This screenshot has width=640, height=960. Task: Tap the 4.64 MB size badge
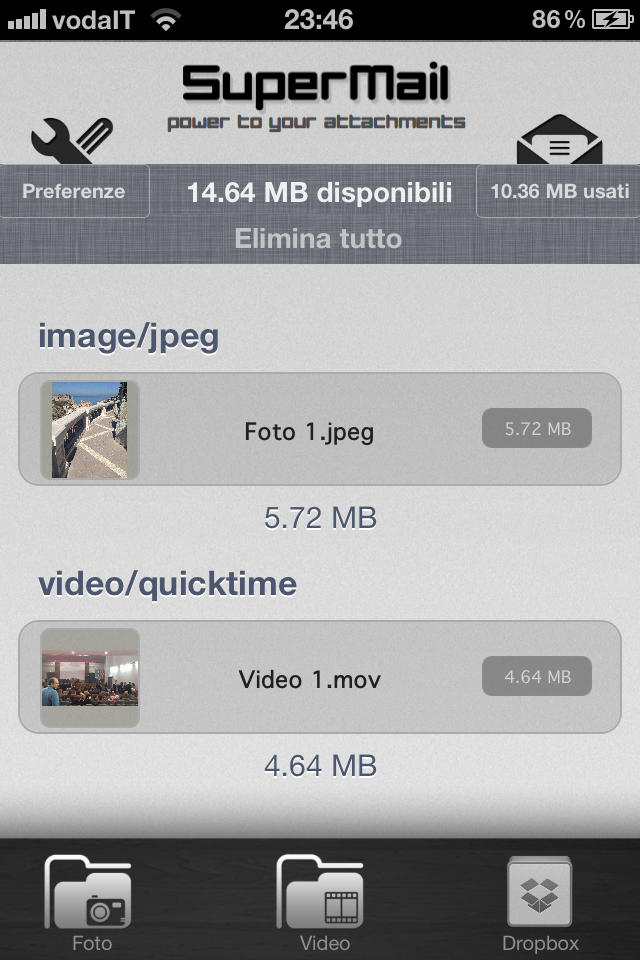coord(537,677)
